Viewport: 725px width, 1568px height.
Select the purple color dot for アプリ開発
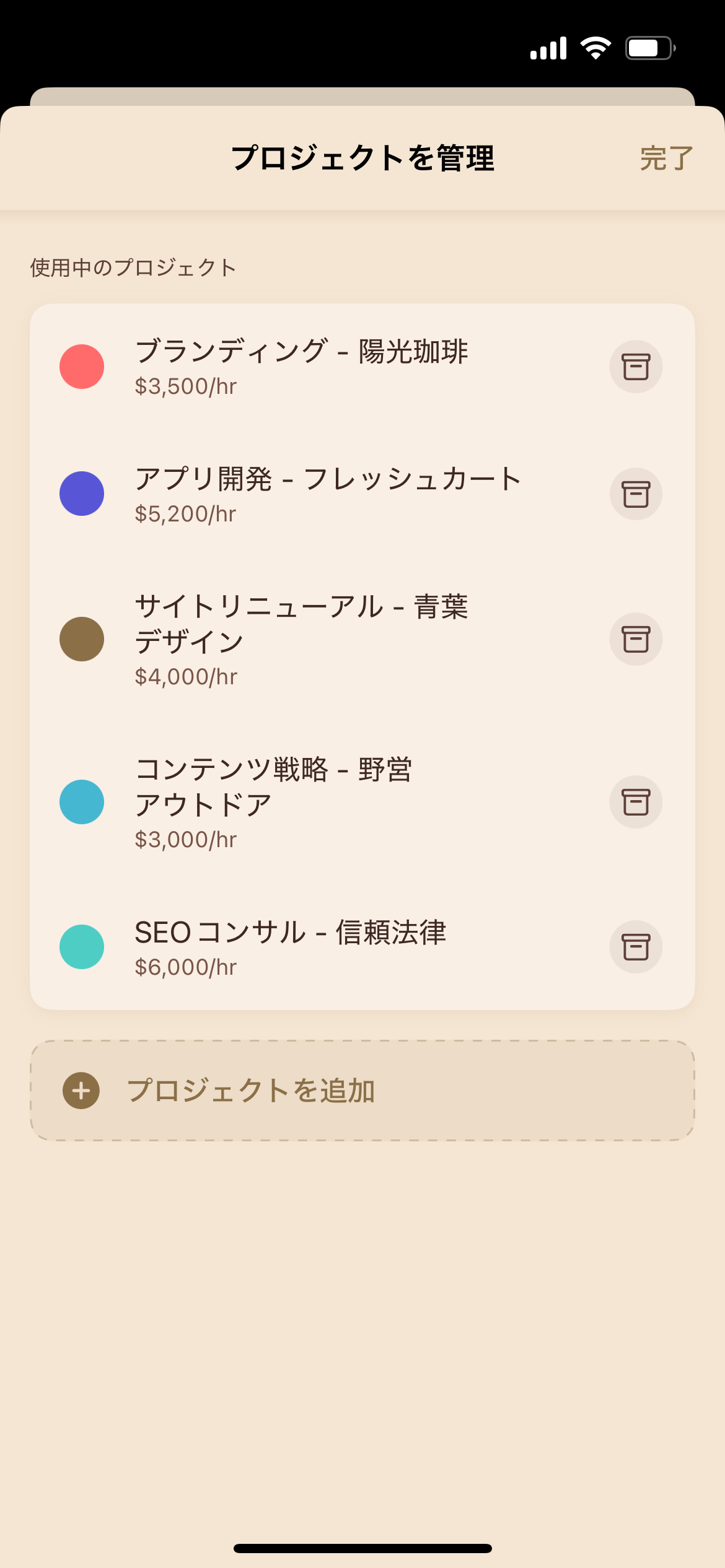pos(81,494)
